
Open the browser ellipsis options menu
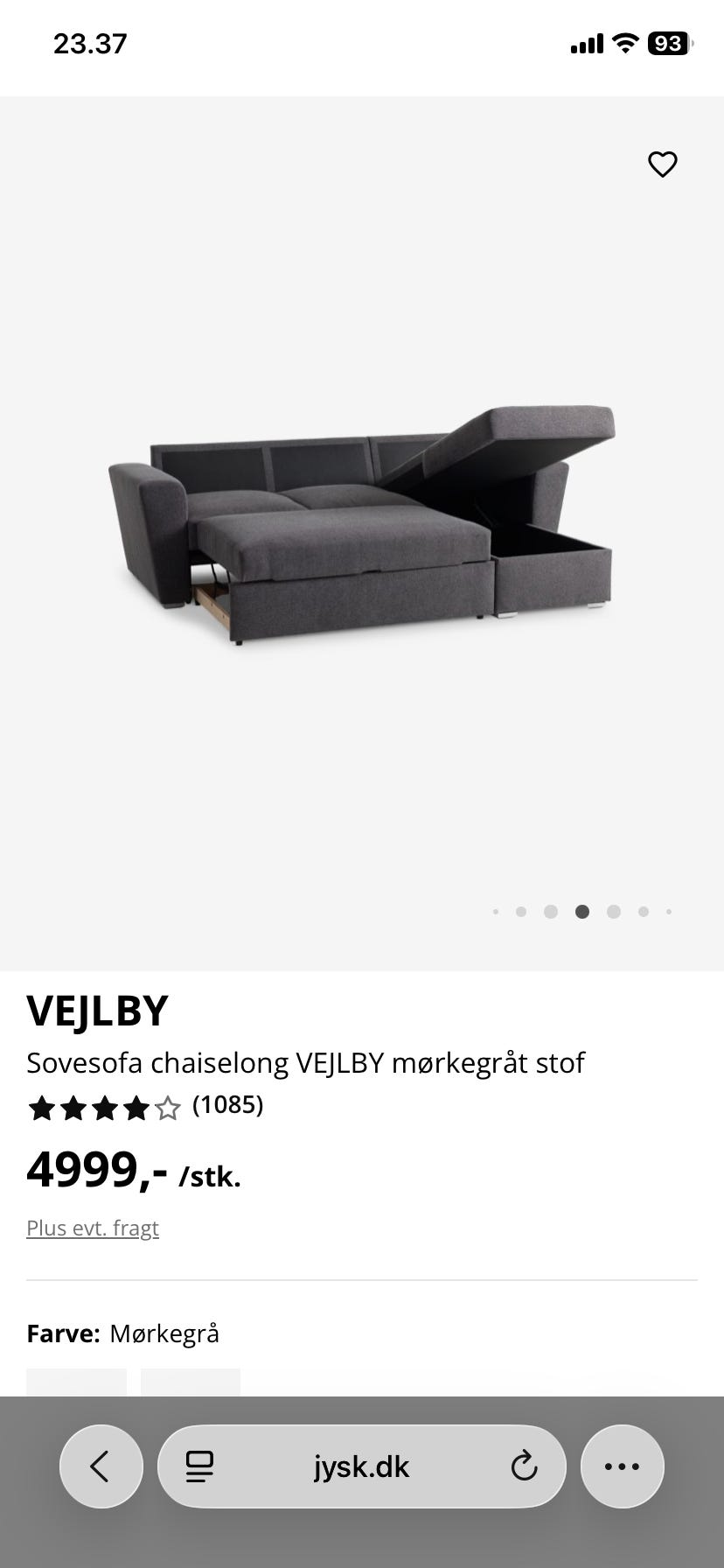click(x=622, y=1466)
